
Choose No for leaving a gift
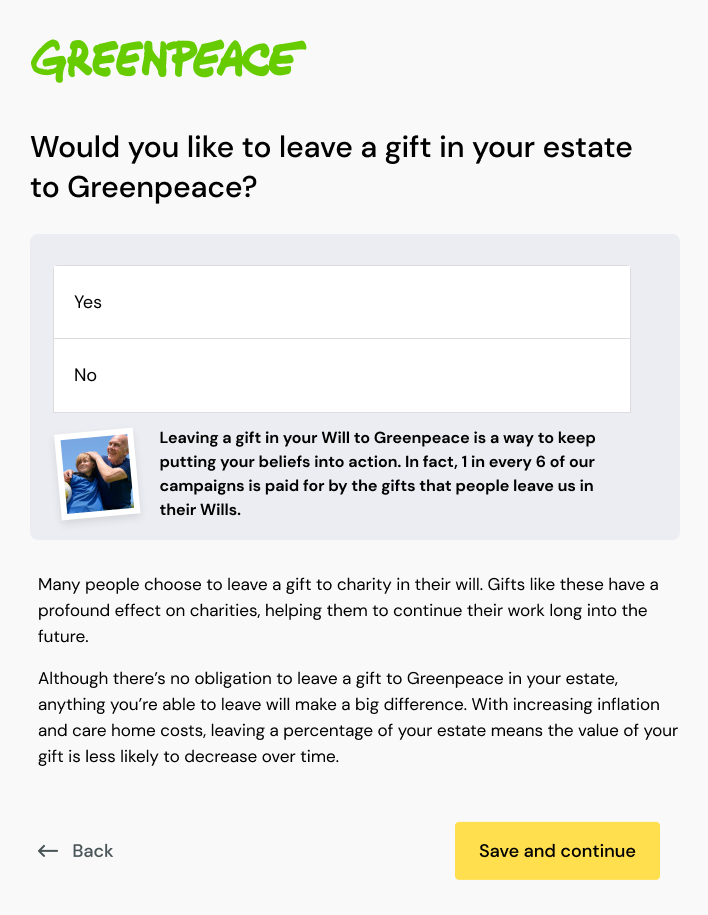pos(341,375)
